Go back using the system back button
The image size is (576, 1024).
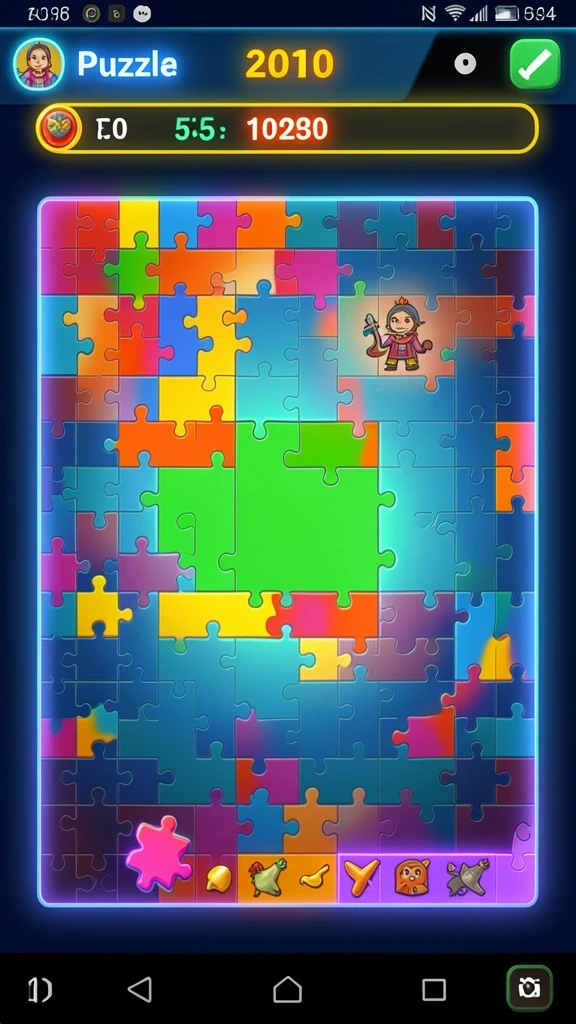click(140, 989)
